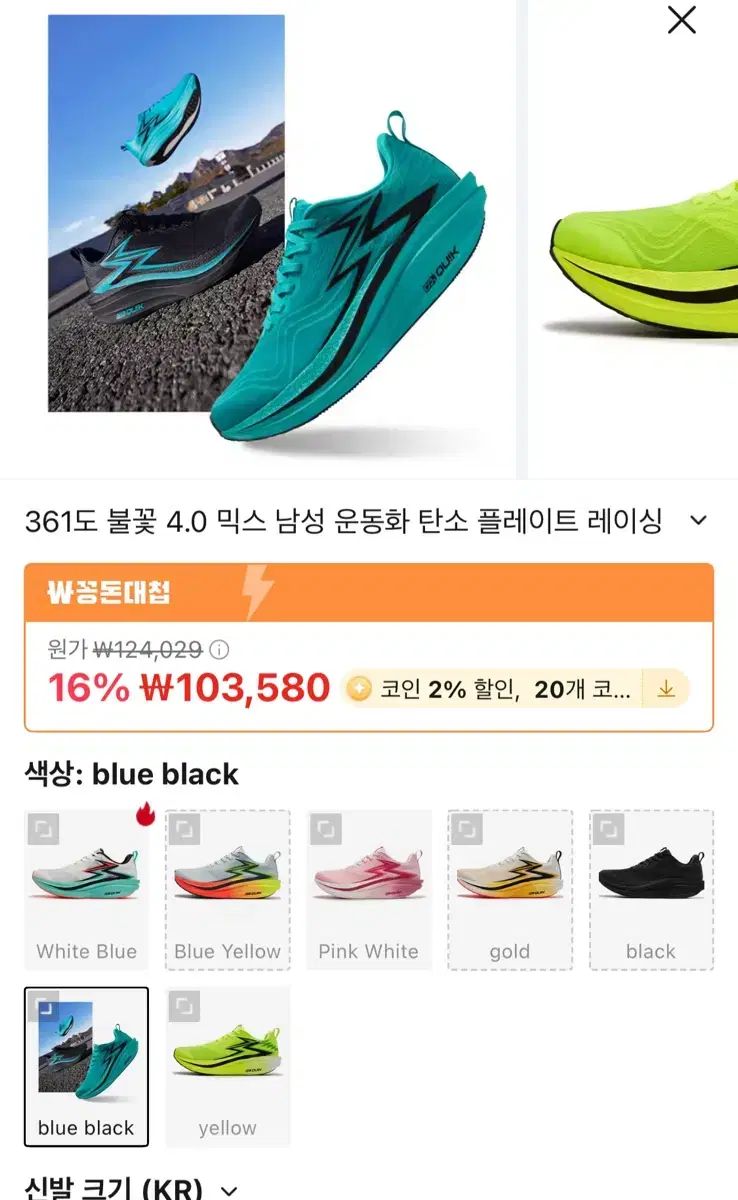Screen dimensions: 738x1200
Task: Show original price info
Action: [220, 650]
